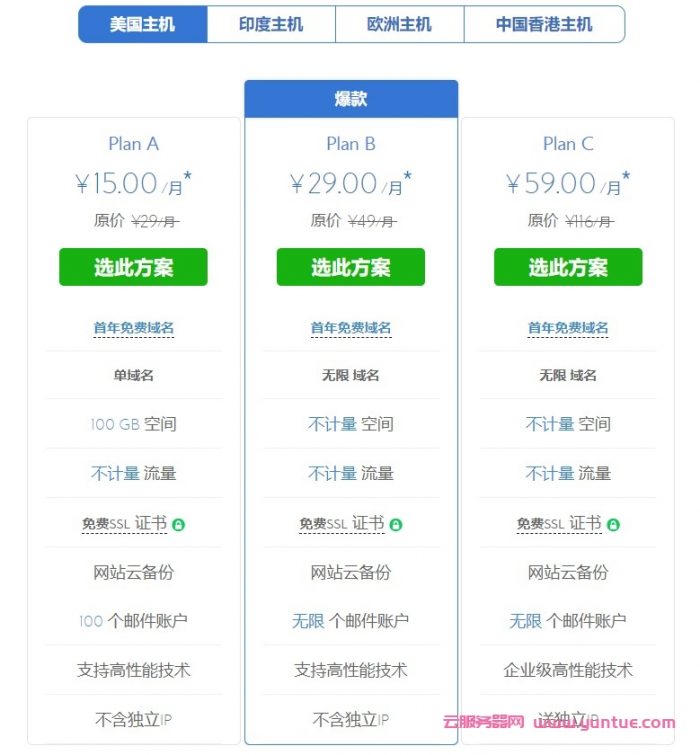Open 首年免费域名 details for Plan B

350,328
